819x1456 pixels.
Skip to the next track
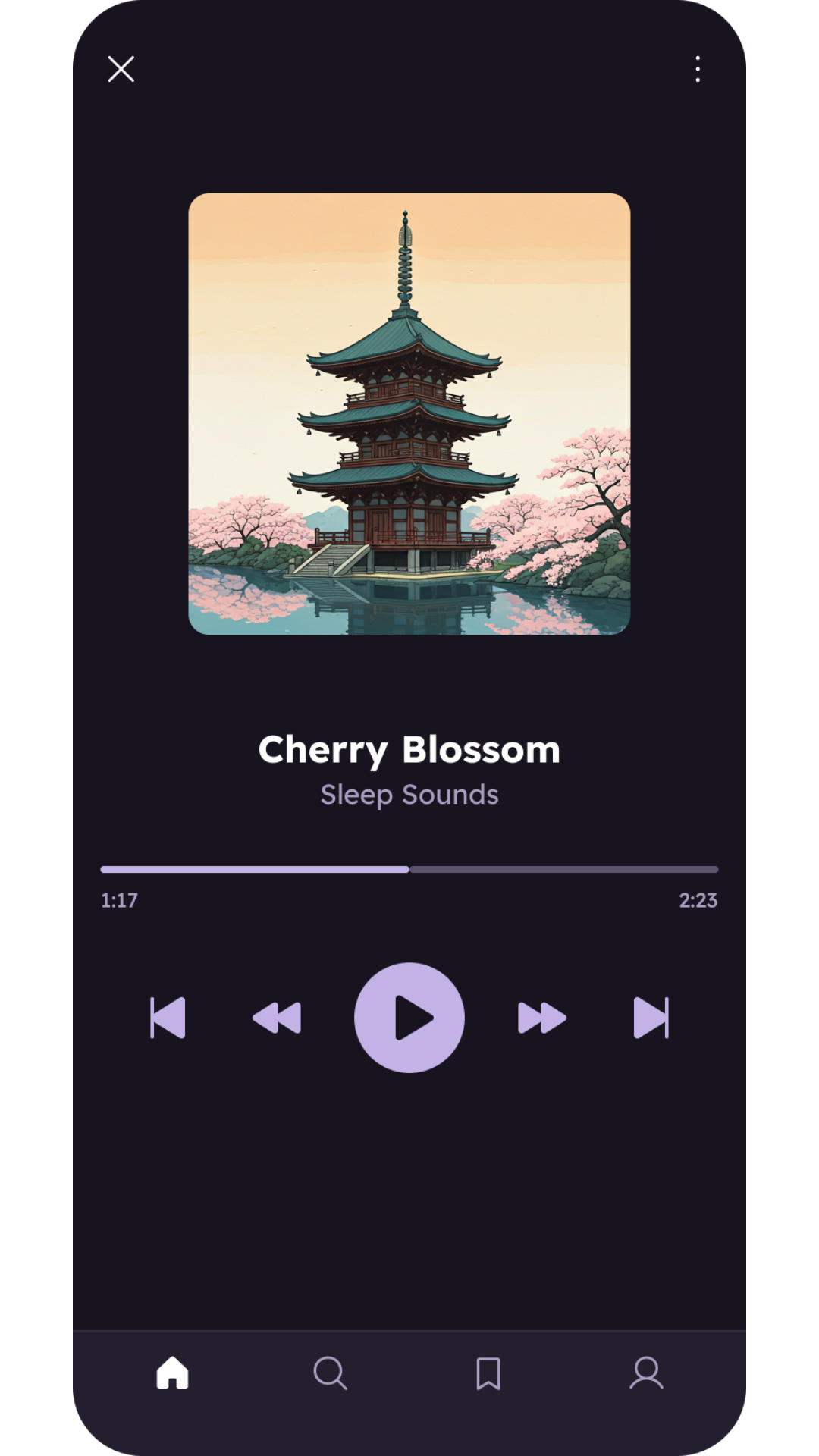click(x=651, y=1018)
